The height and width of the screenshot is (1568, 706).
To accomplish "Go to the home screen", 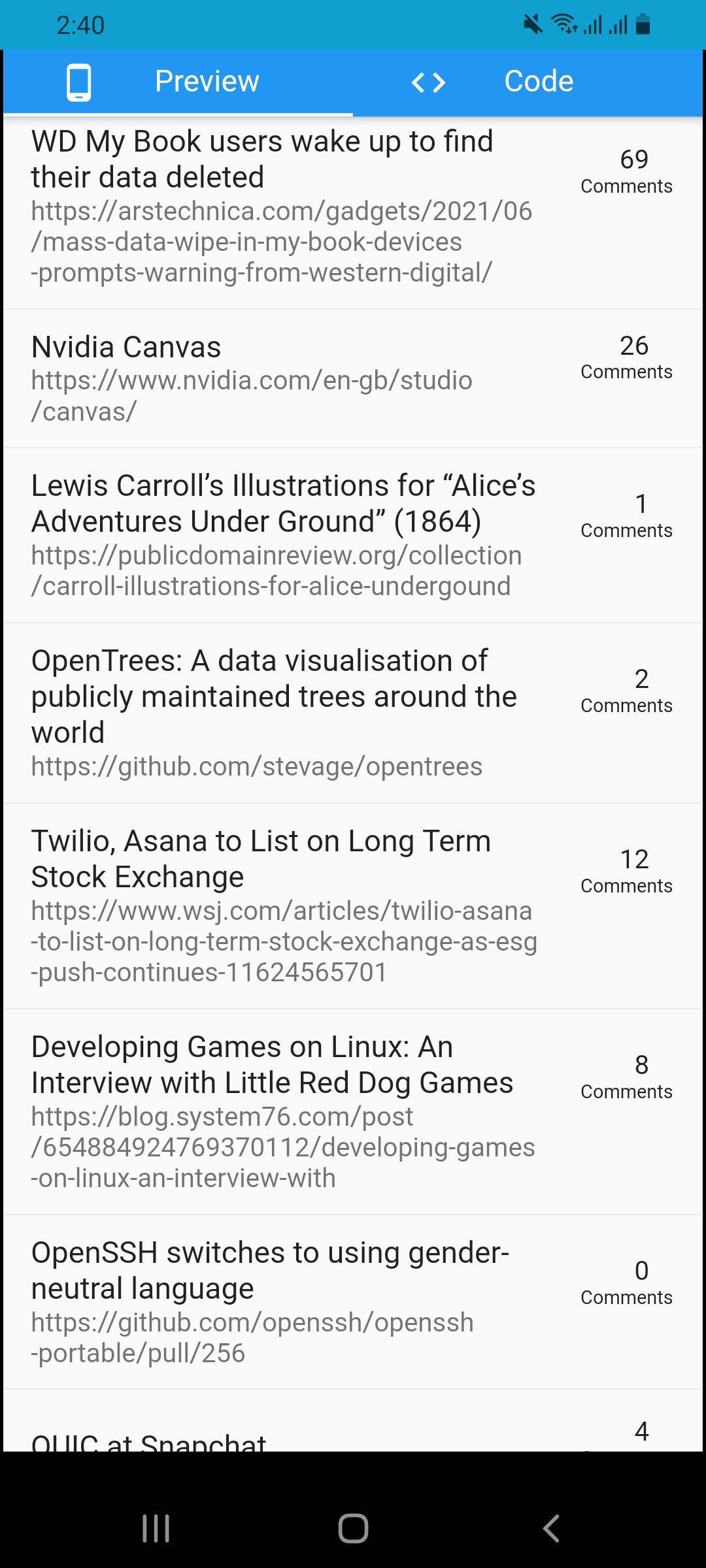I will pos(353,1528).
